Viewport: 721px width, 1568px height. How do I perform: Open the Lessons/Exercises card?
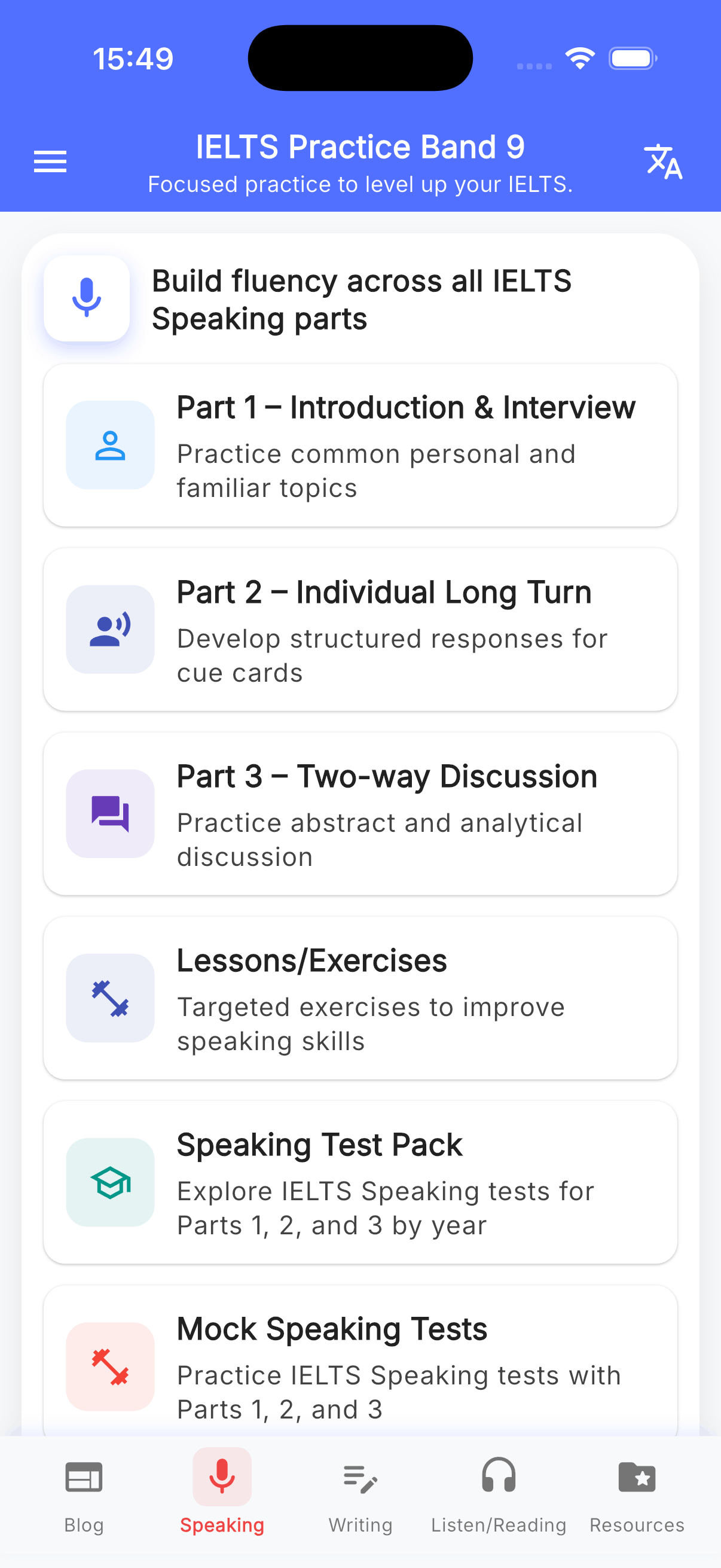(360, 998)
